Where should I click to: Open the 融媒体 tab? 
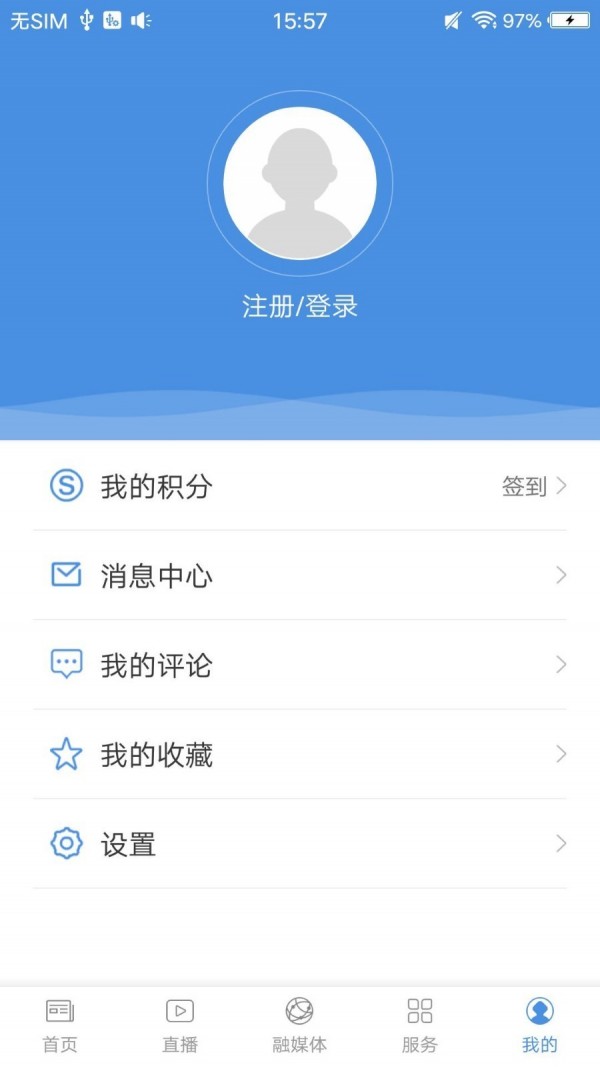(x=300, y=1025)
